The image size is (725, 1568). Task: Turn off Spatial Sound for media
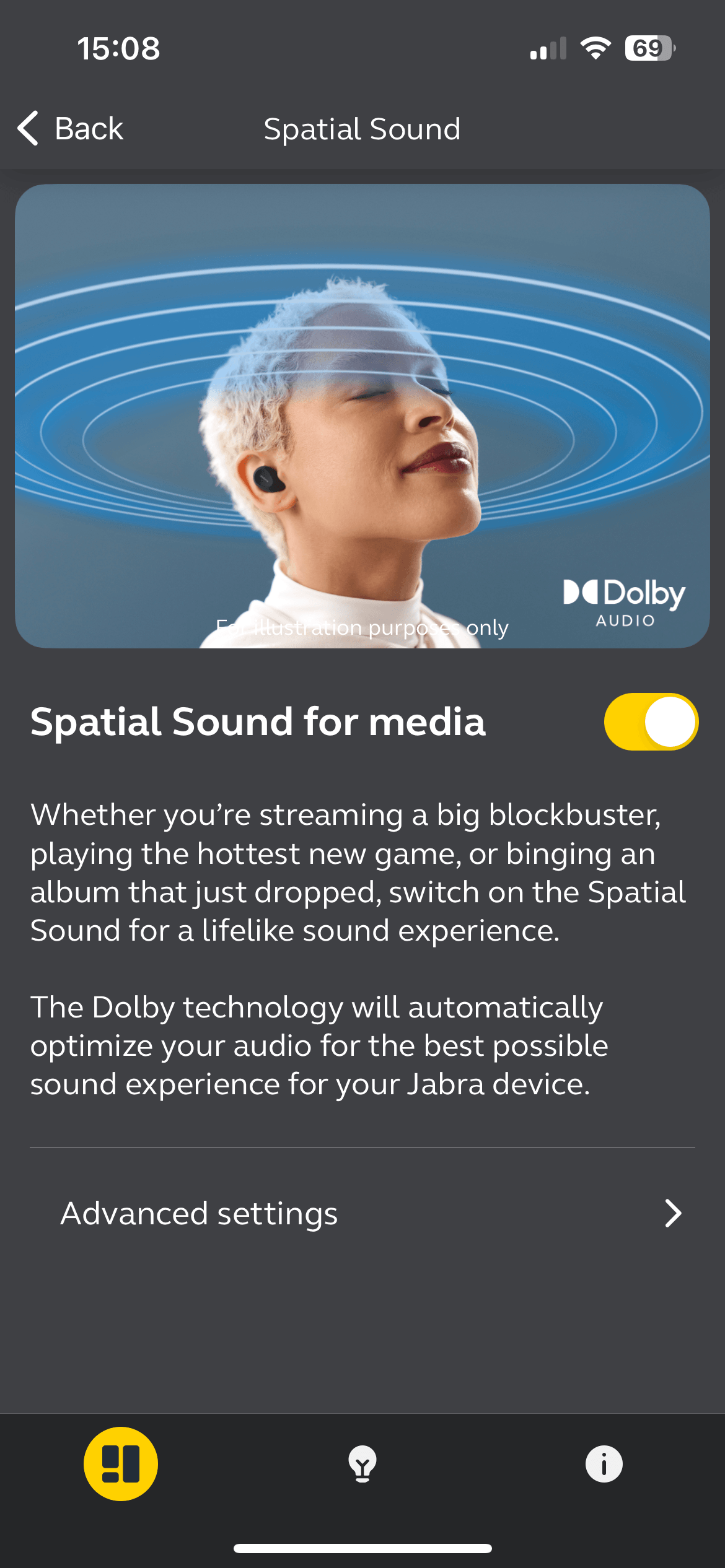(651, 721)
